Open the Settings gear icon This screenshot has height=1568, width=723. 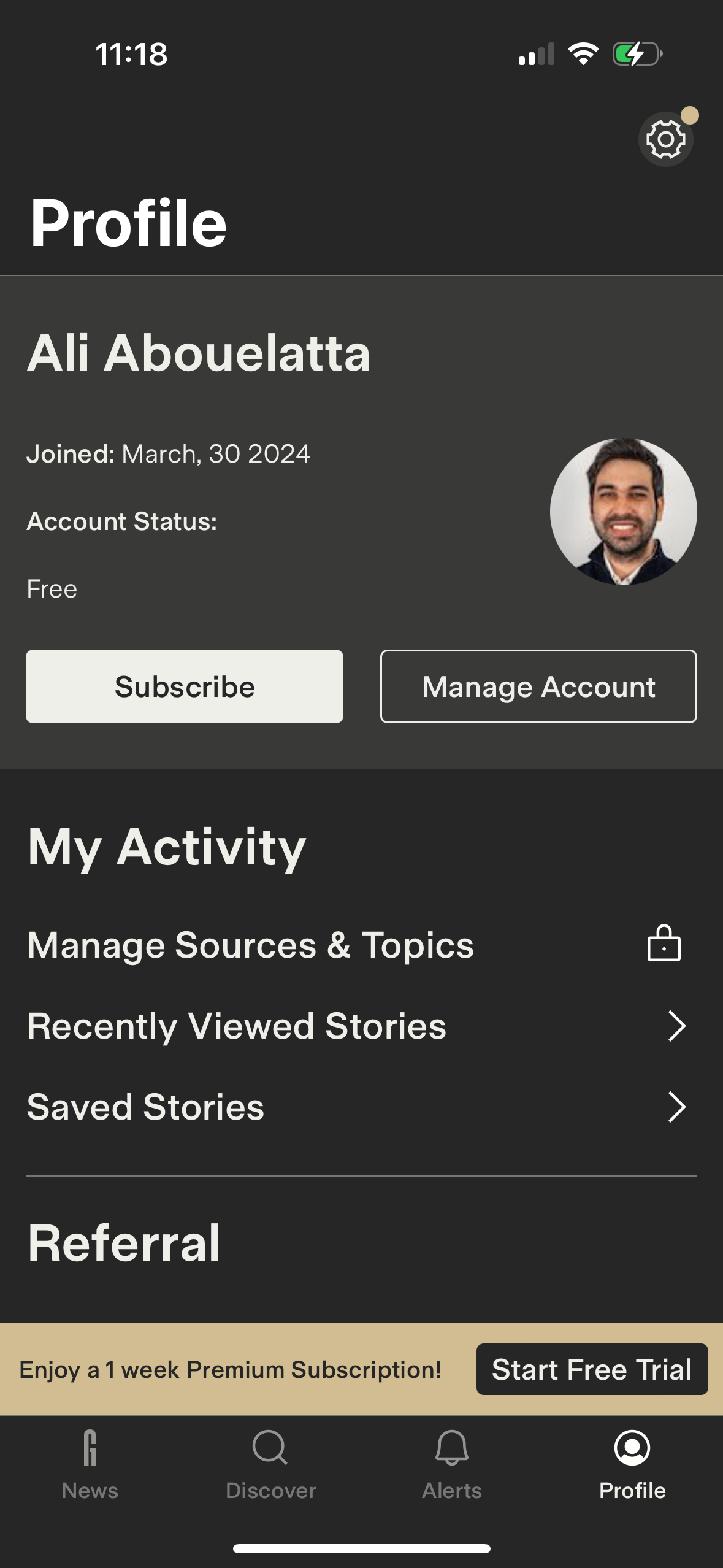coord(665,139)
